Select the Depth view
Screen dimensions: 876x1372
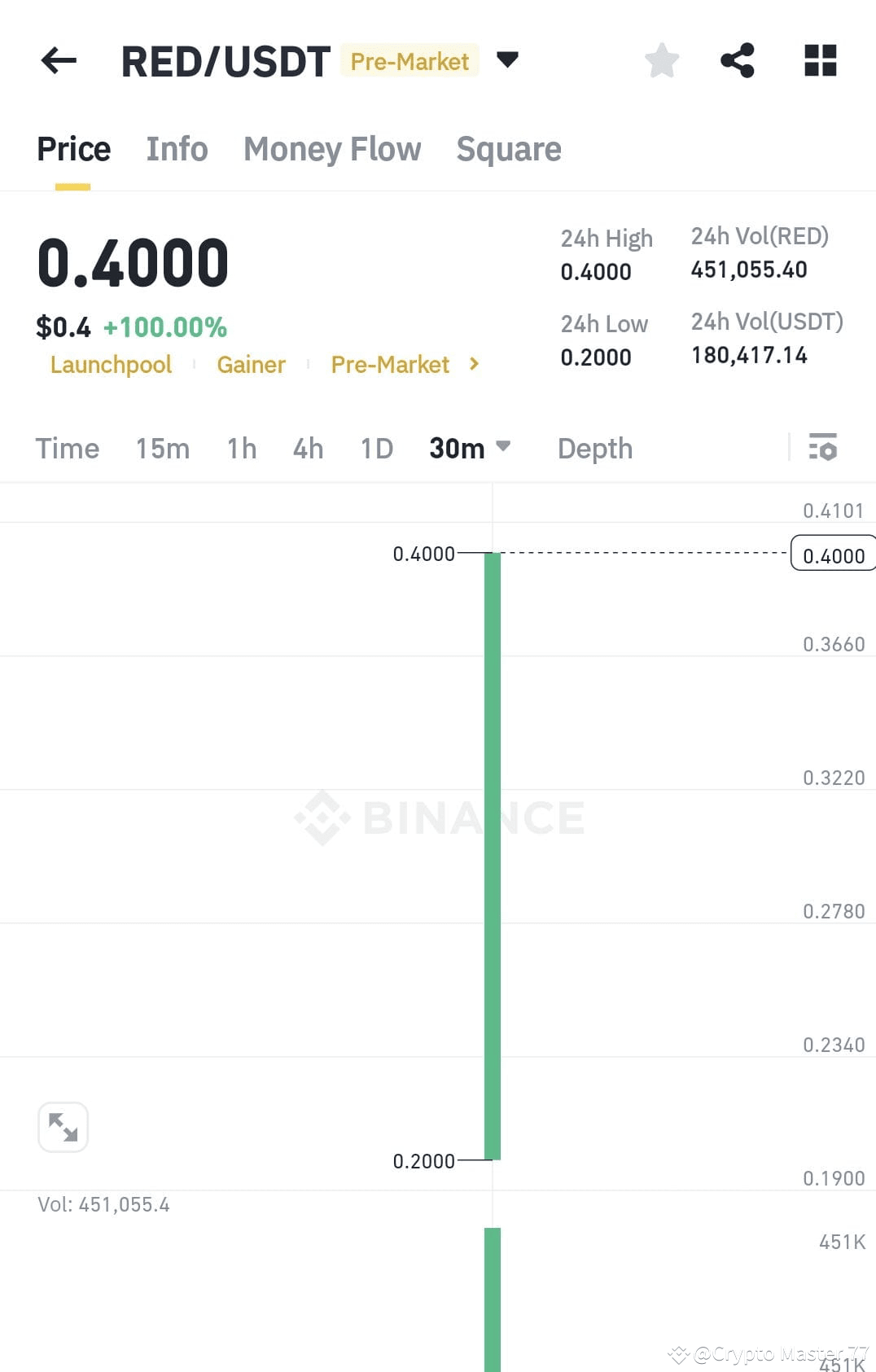point(594,448)
